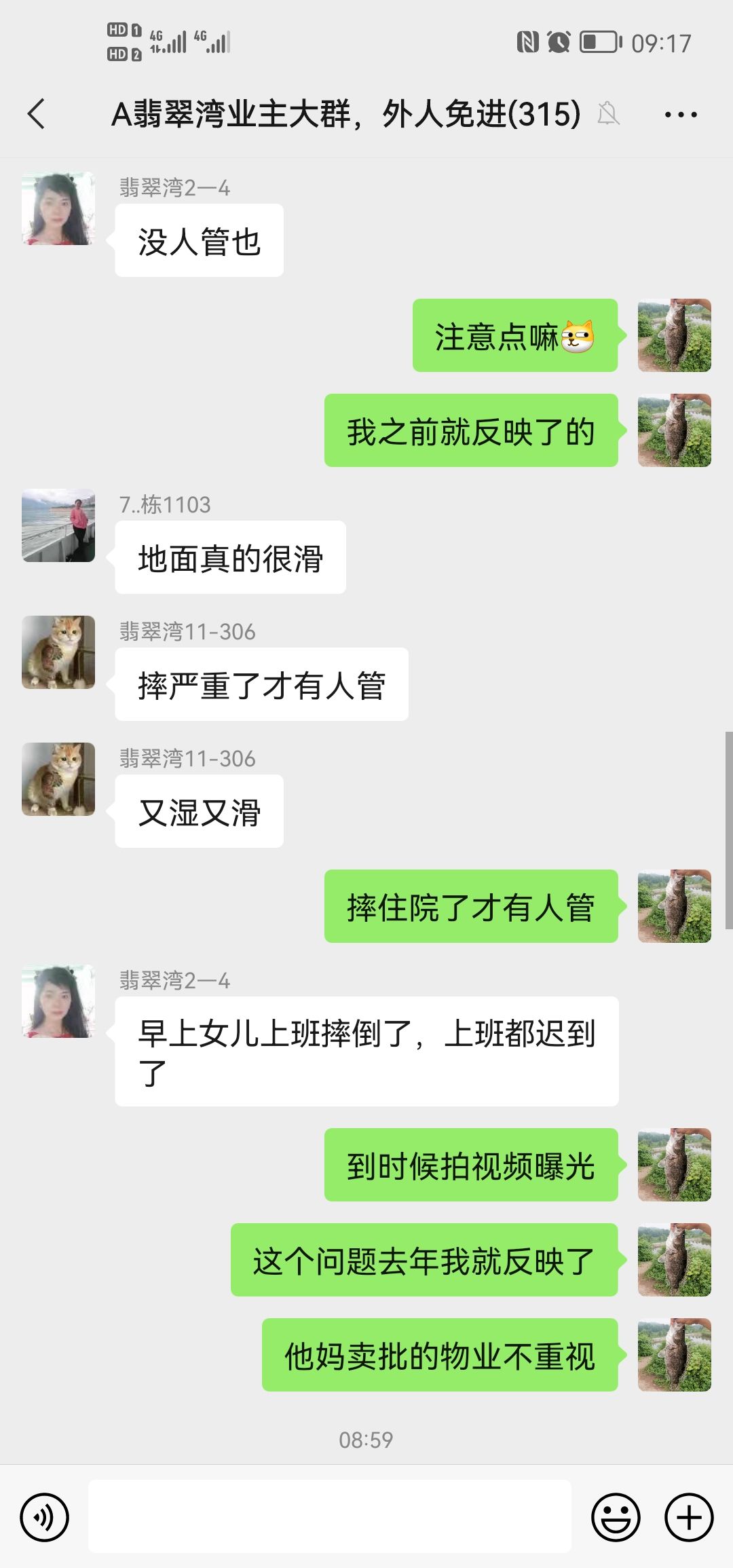
Task: Open avatar beside message 又湿又滑
Action: click(58, 779)
